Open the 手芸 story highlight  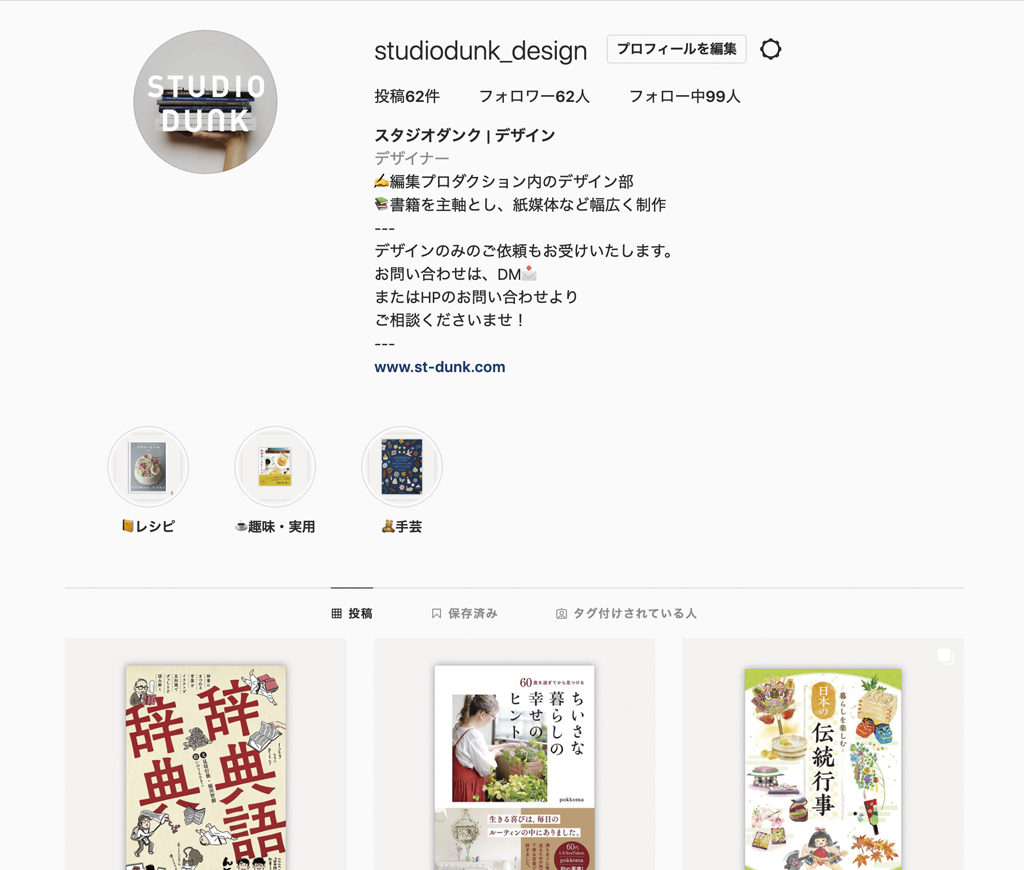402,467
